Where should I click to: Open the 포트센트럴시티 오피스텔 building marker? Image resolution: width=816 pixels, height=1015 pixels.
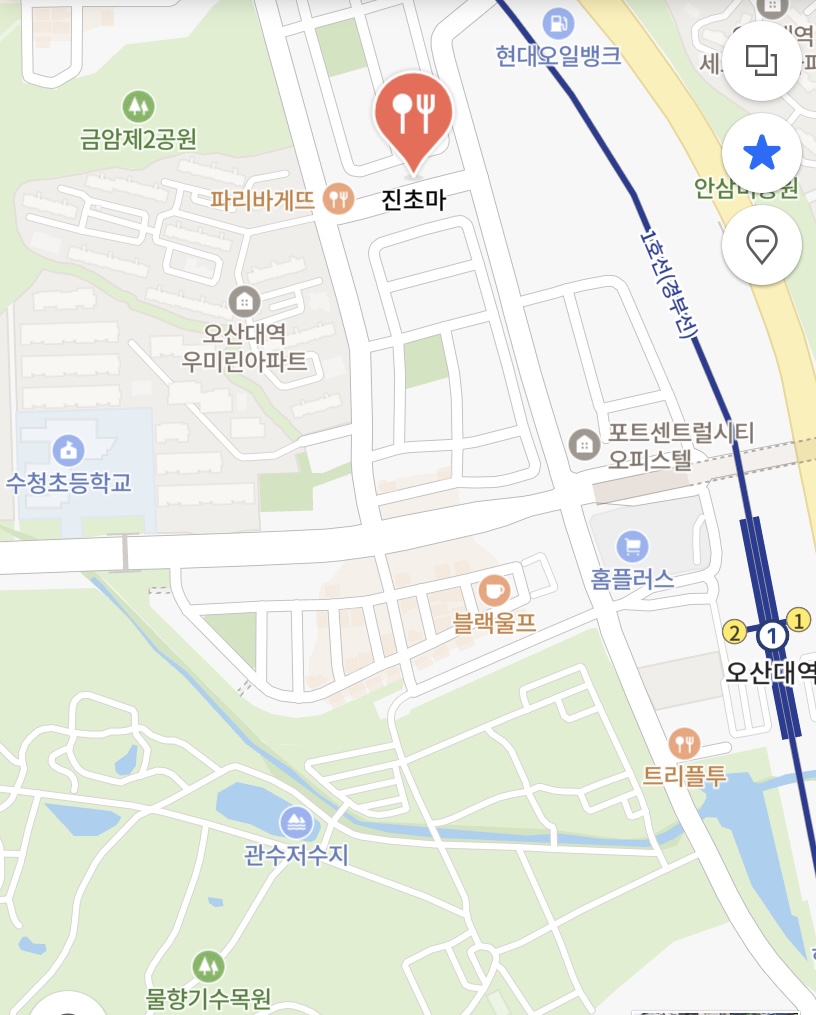(x=583, y=443)
